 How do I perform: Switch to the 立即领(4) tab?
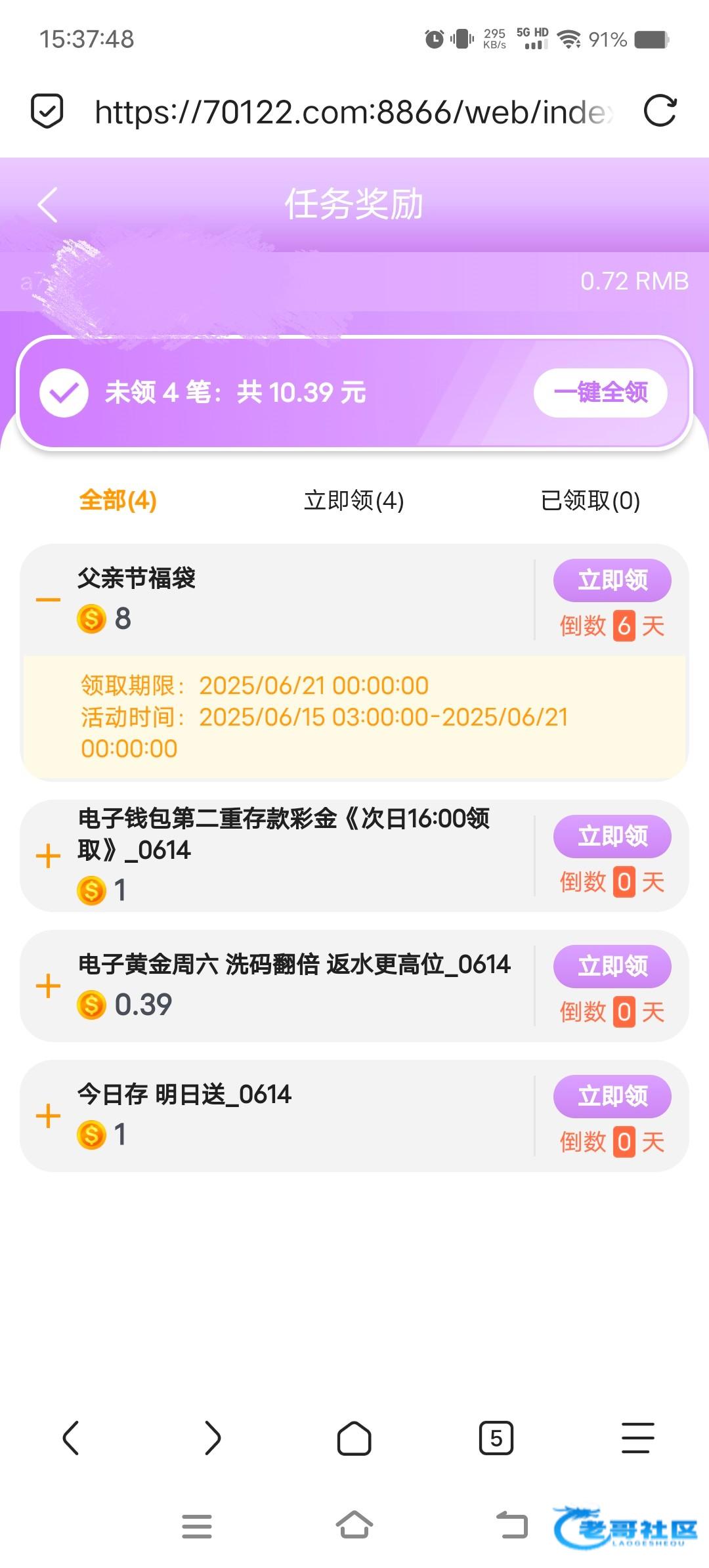click(x=354, y=500)
